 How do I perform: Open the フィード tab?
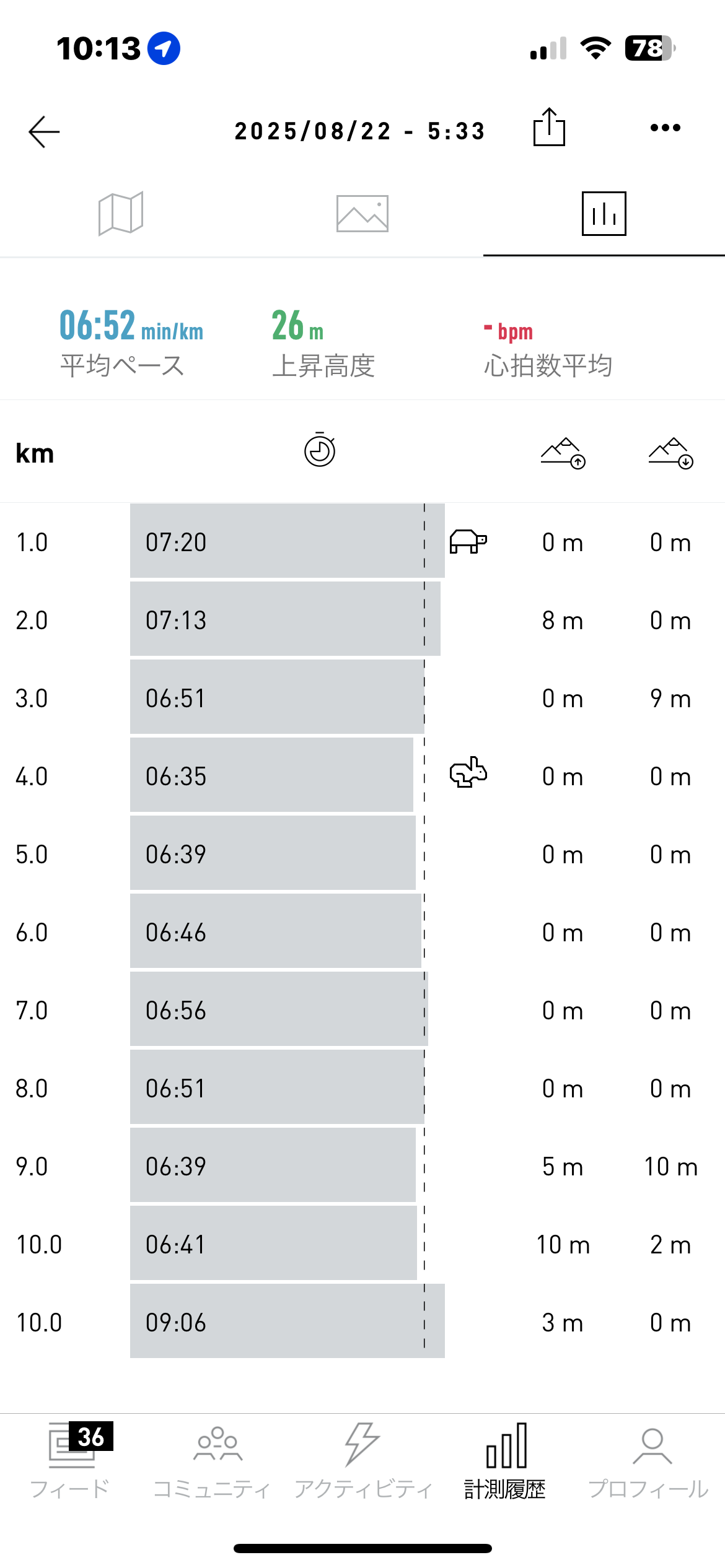point(71,1461)
